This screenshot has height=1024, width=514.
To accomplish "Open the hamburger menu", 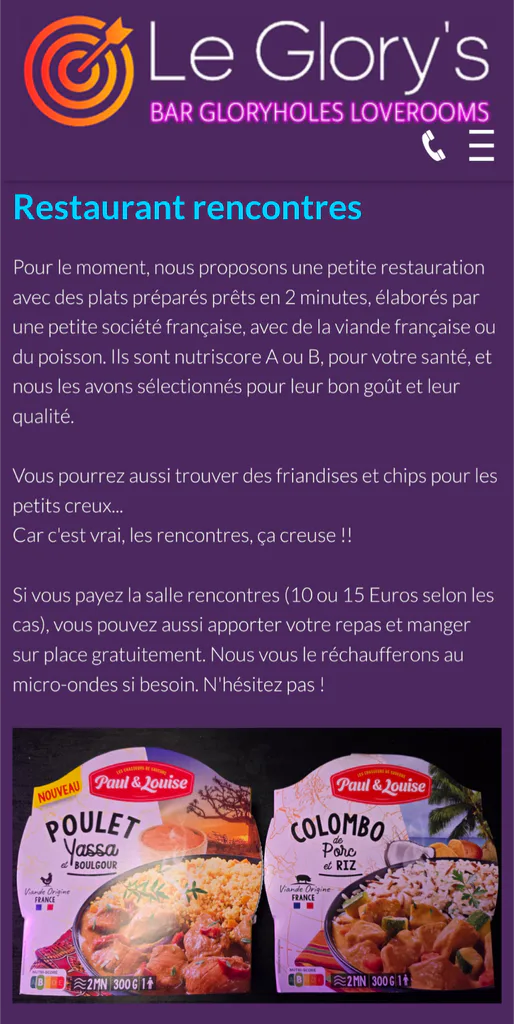I will 481,146.
